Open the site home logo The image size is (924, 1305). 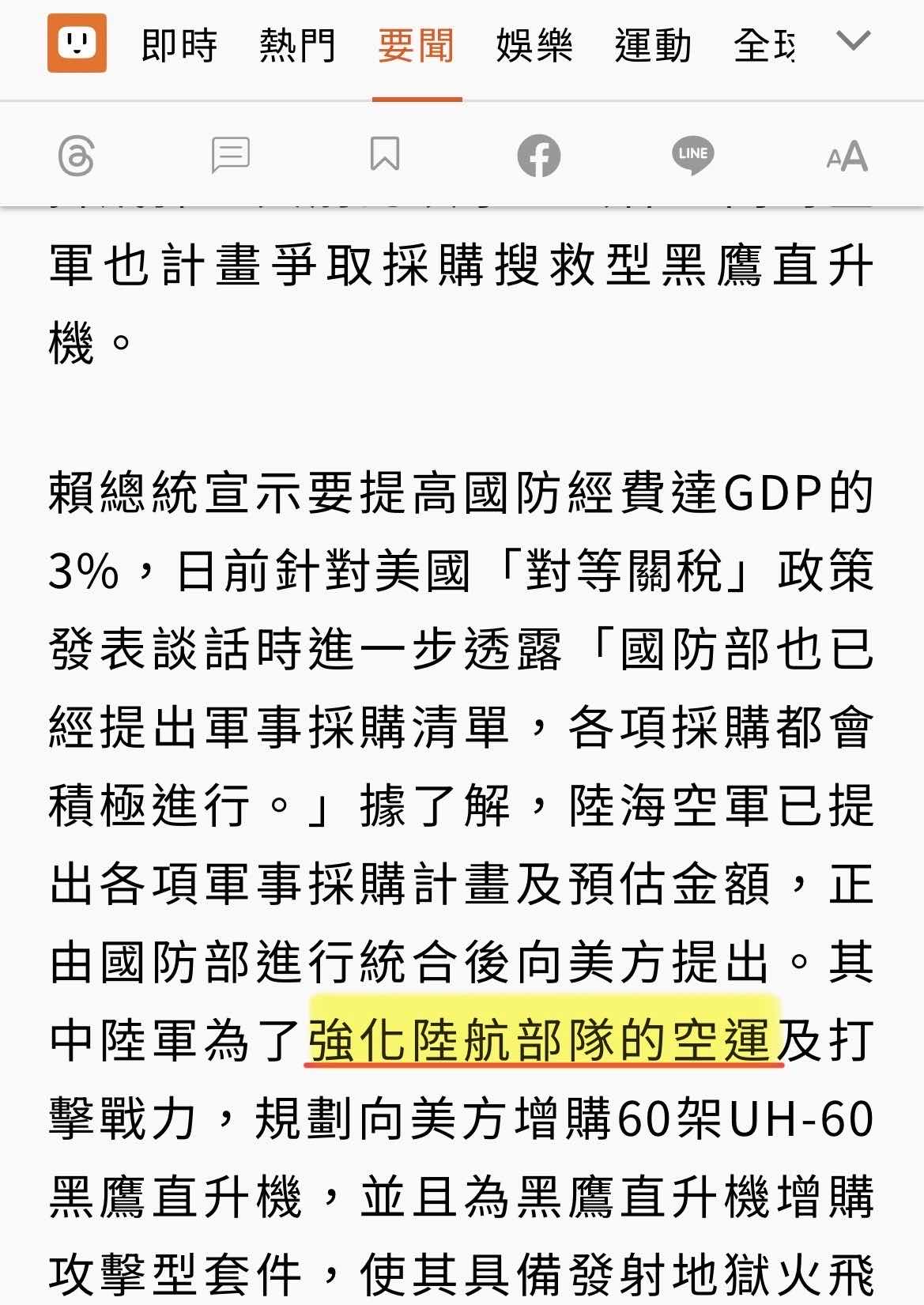(x=77, y=43)
